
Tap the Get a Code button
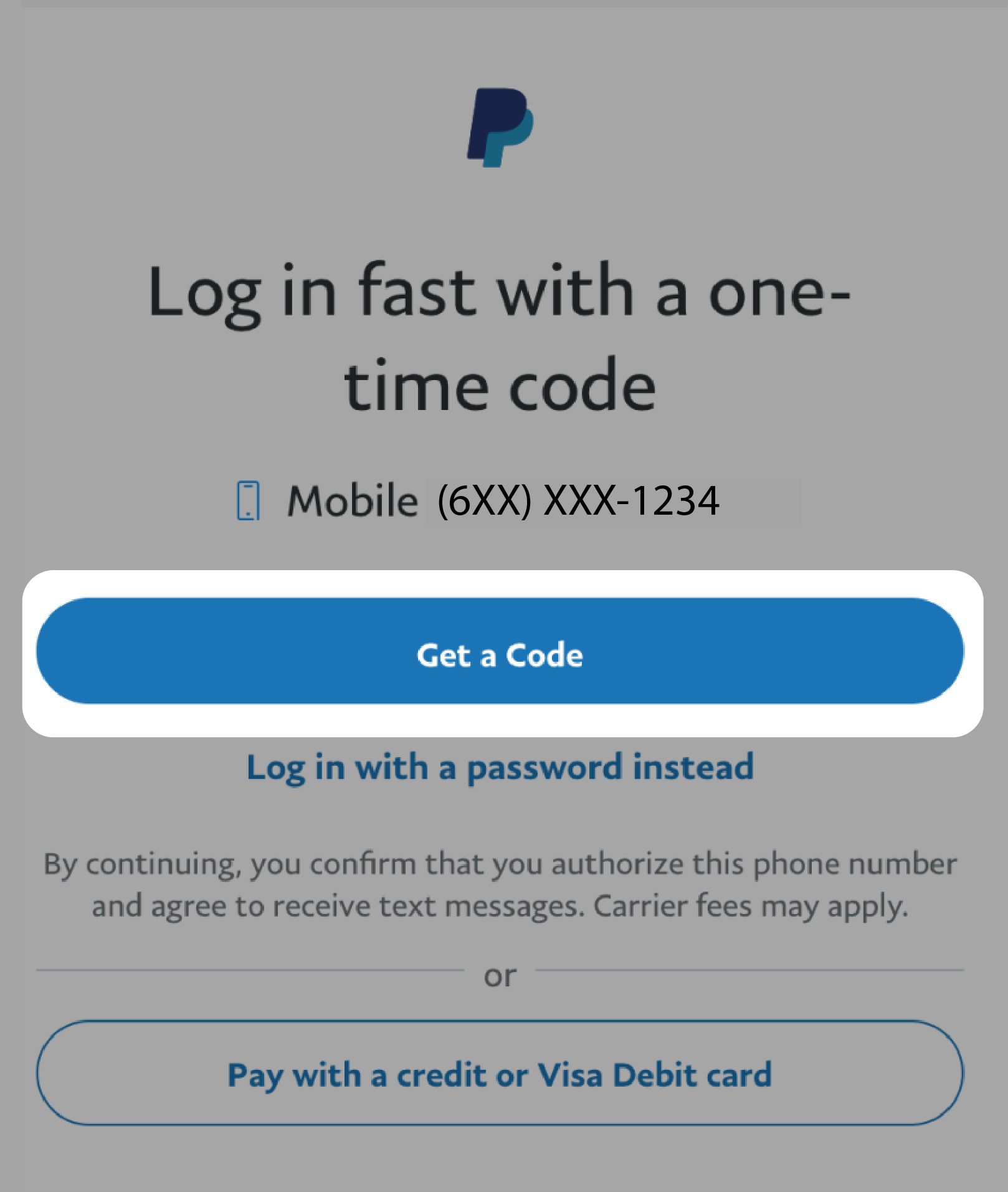click(500, 652)
